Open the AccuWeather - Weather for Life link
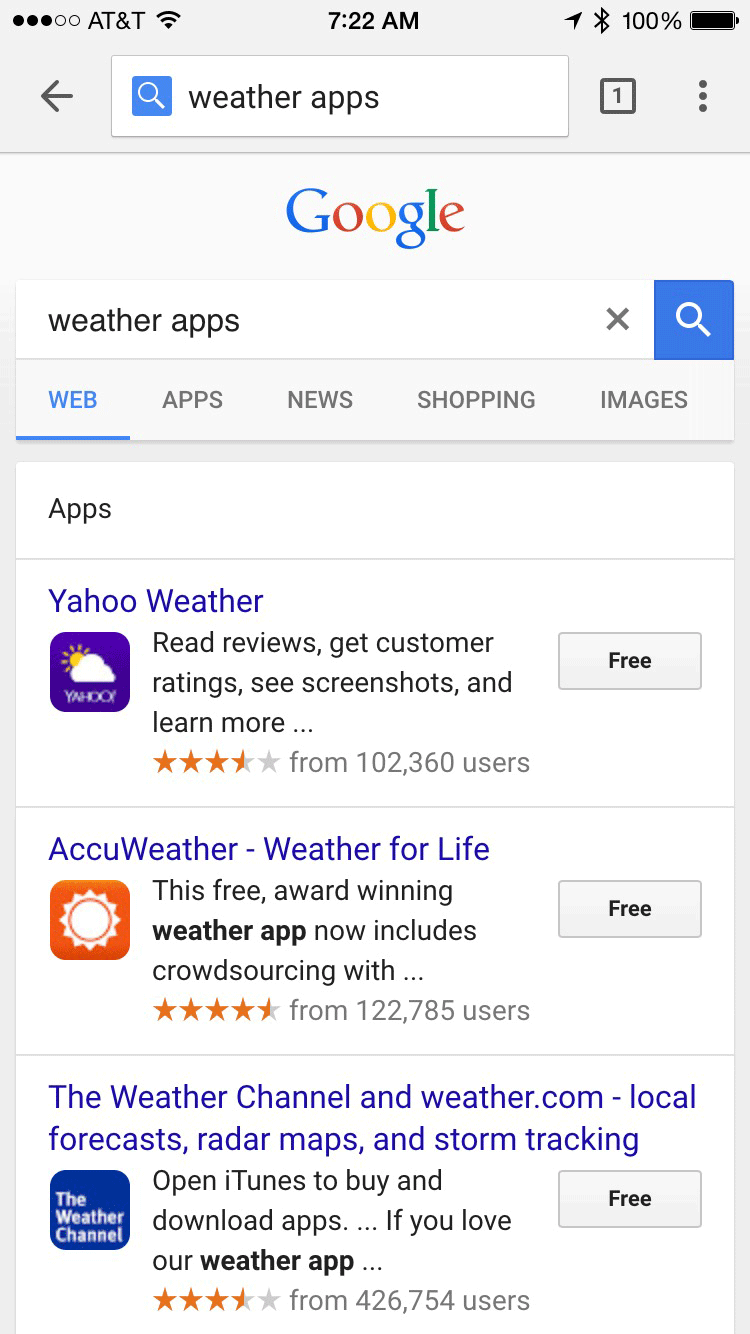Screen dimensions: 750x1334 tap(269, 849)
